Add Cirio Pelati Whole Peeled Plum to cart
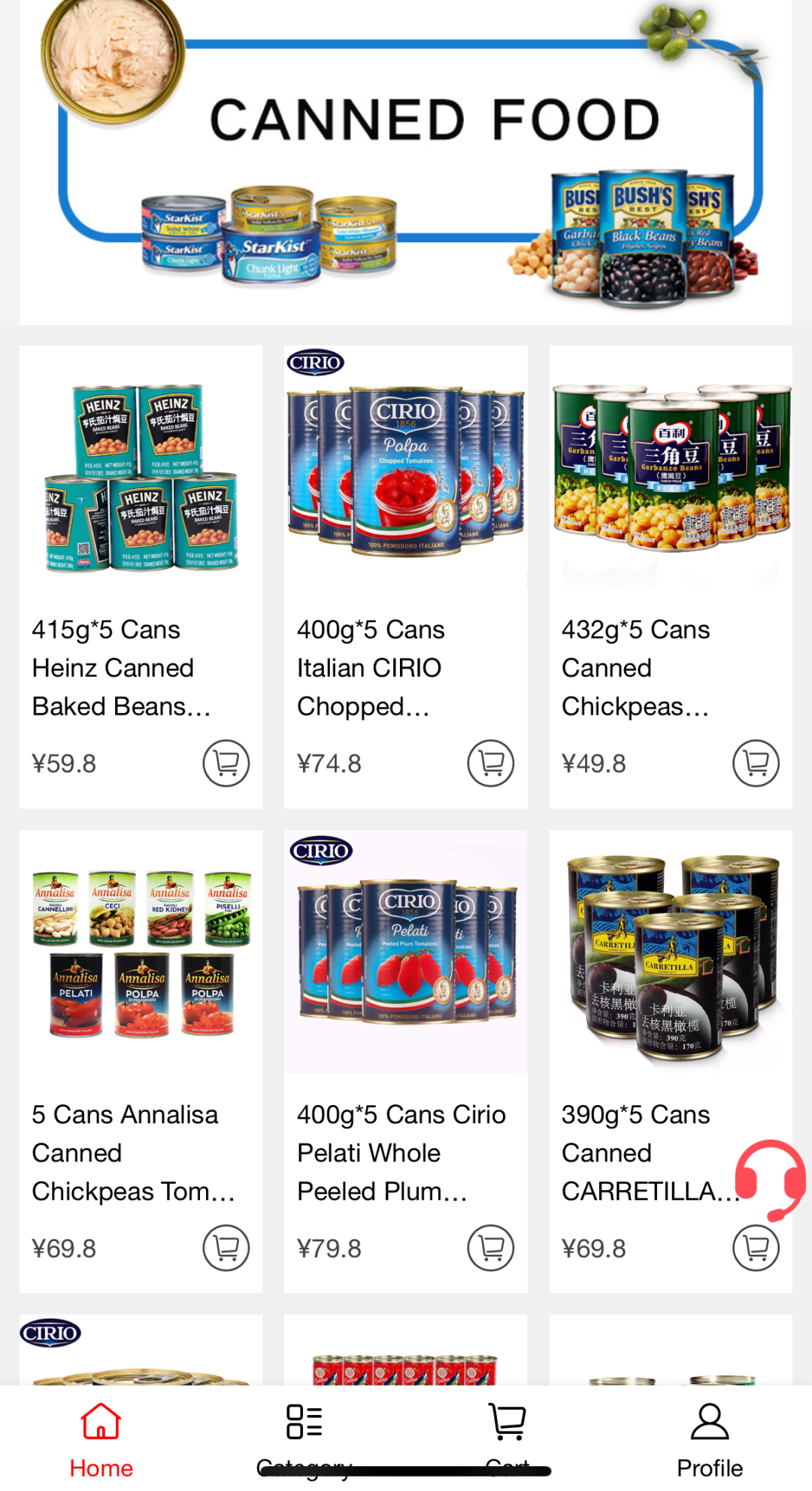This screenshot has height=1491, width=812. coord(490,1248)
